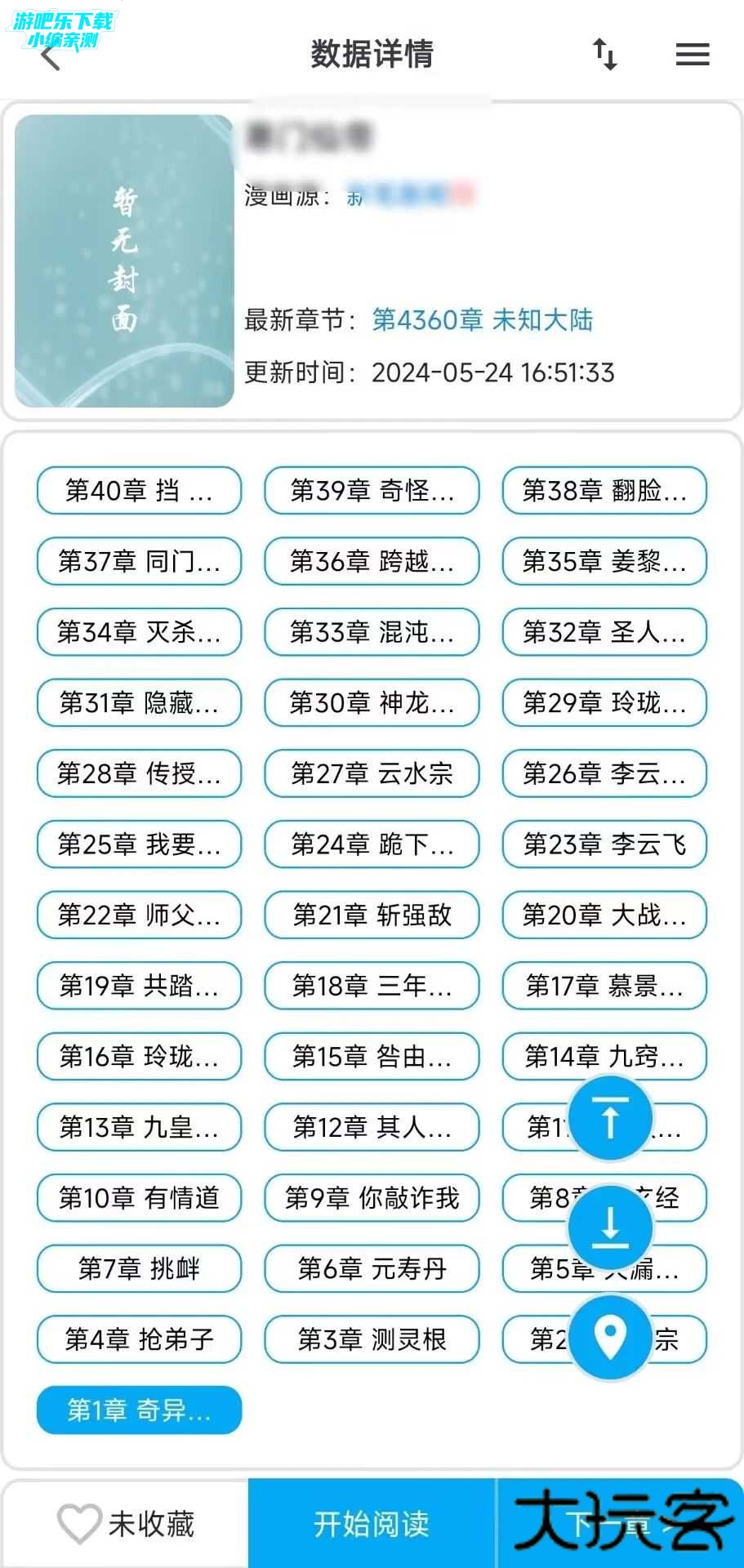Select the highlighted 第1章 奇异 chapter
Screen dimensions: 744x1568
(139, 1410)
